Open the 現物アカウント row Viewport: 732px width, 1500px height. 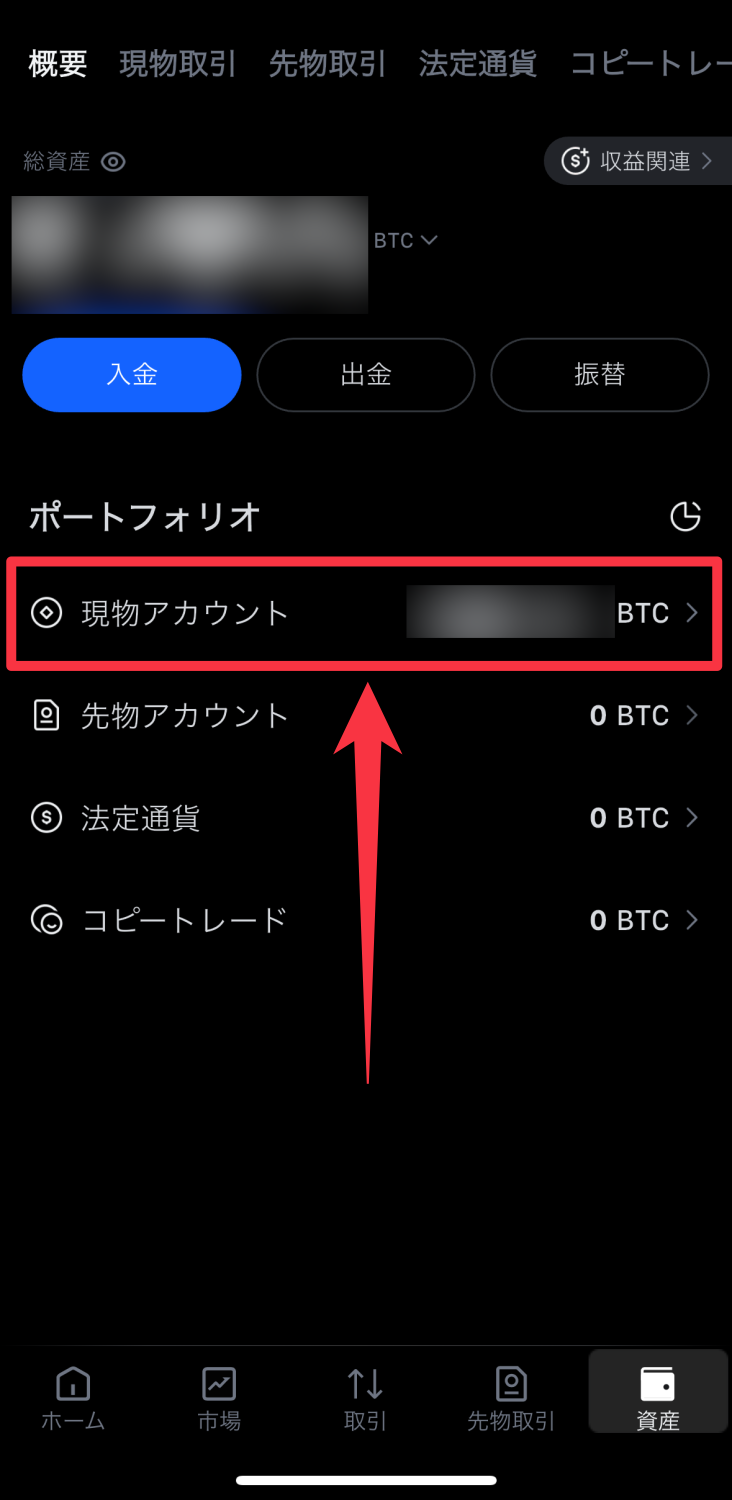click(x=364, y=613)
